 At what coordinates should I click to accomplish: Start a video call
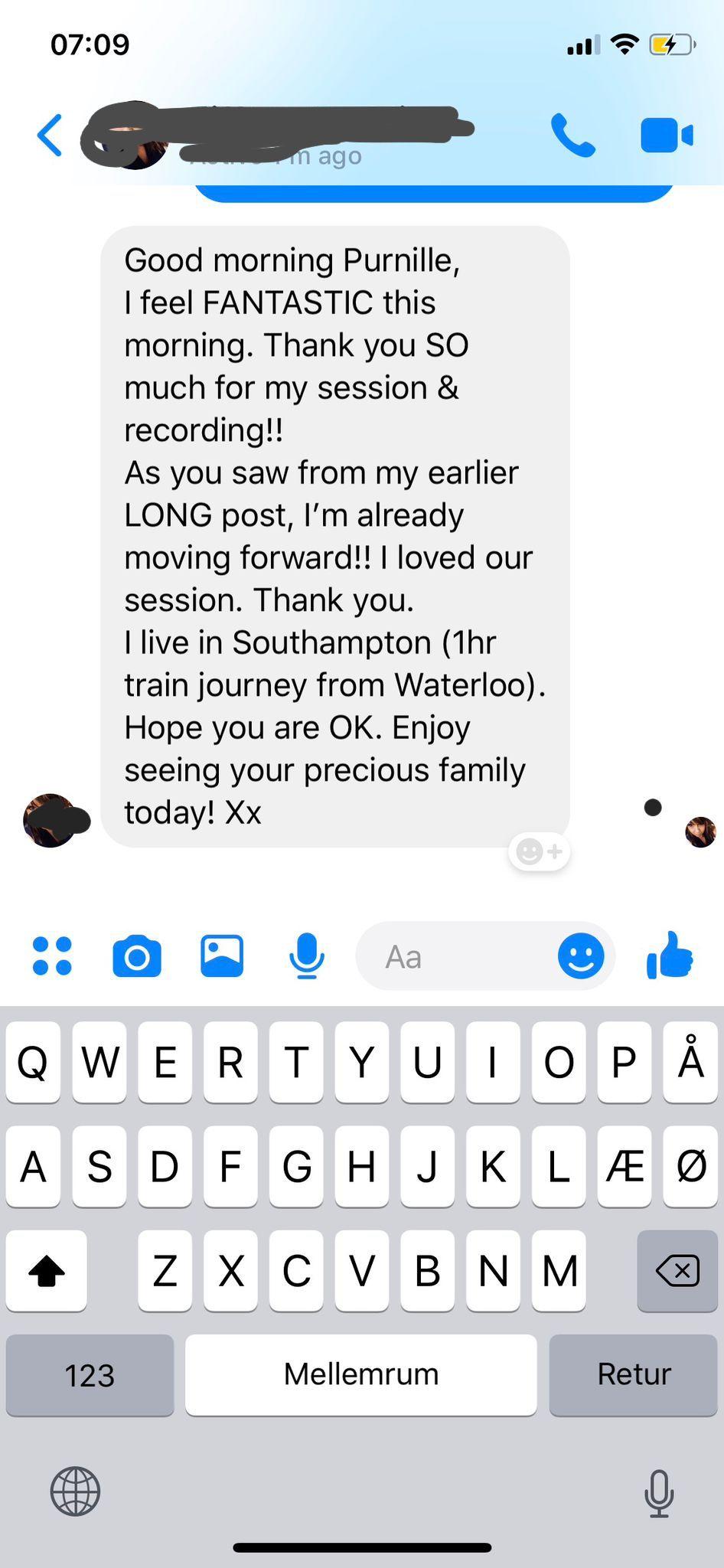point(667,136)
